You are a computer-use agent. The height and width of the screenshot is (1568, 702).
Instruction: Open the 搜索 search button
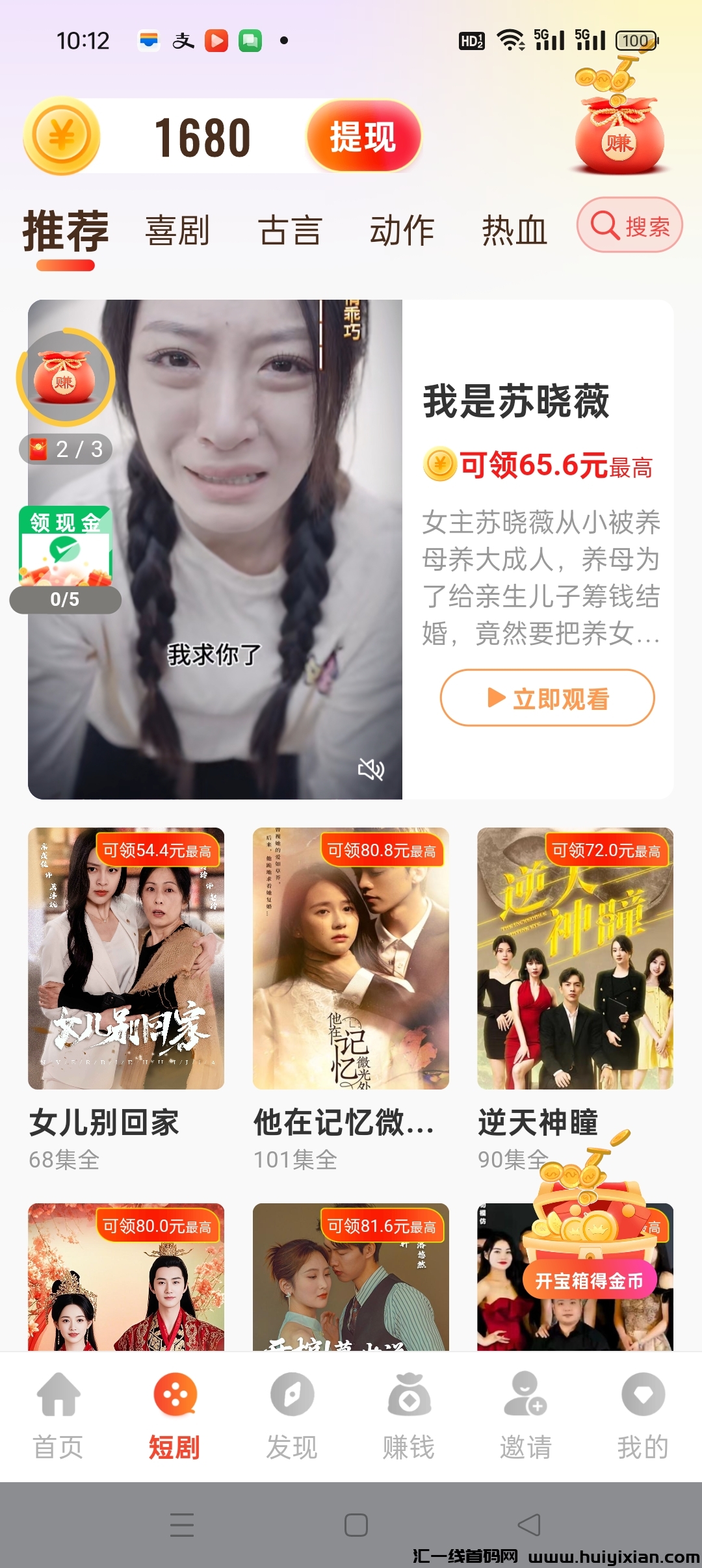pyautogui.click(x=629, y=226)
